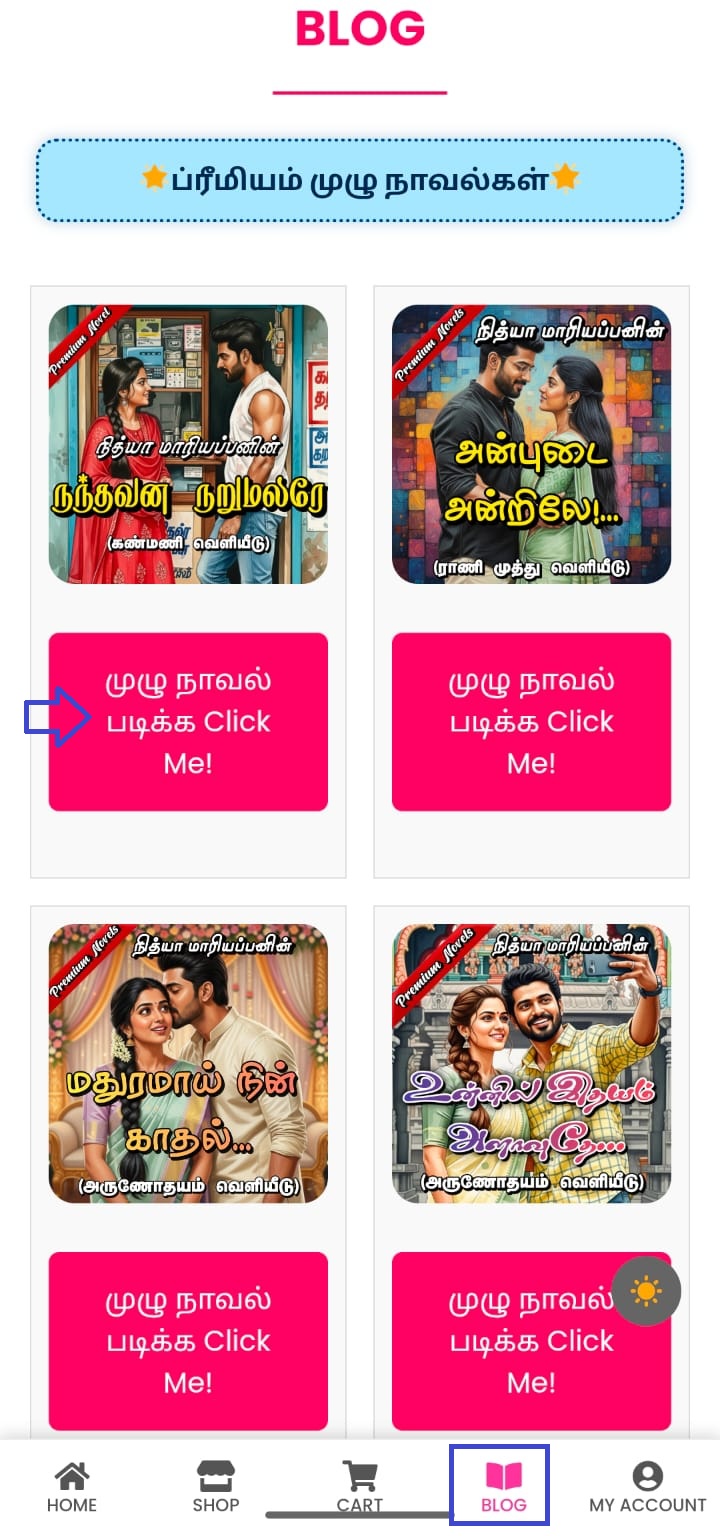Open the நந்தவன நறுமலரே novel cover

tap(188, 444)
